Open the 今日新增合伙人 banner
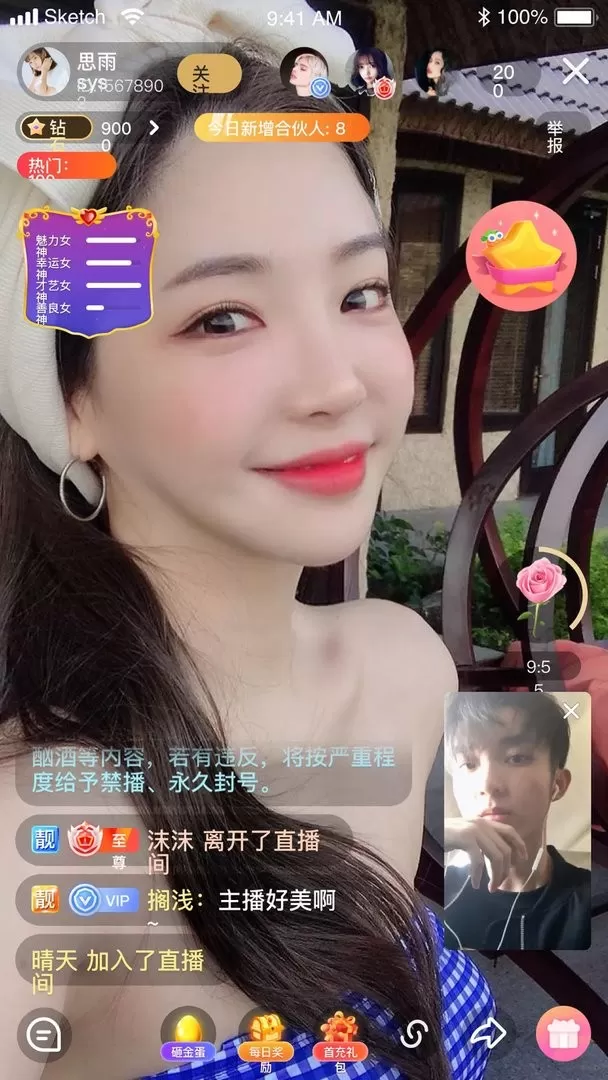Viewport: 608px width, 1080px height. click(x=282, y=127)
